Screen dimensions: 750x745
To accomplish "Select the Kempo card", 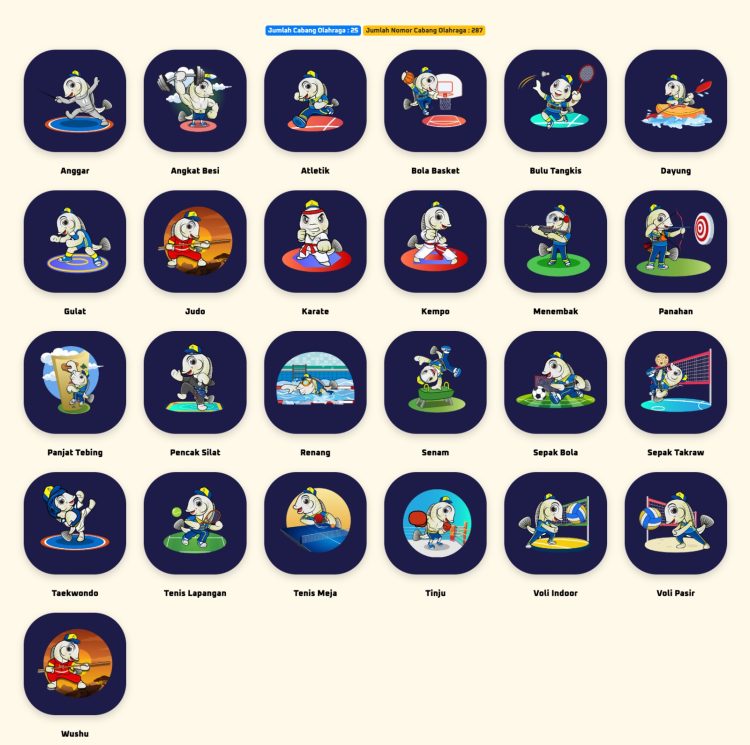I will click(435, 242).
